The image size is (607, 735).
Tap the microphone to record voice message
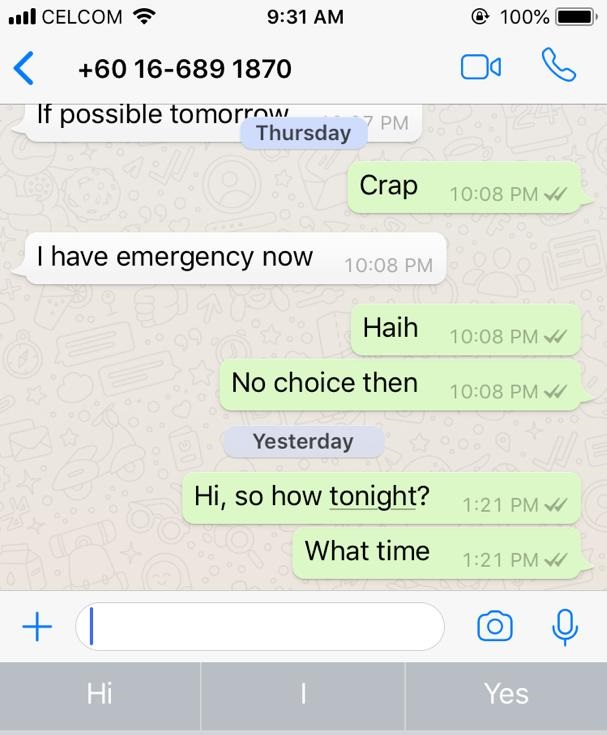point(565,627)
